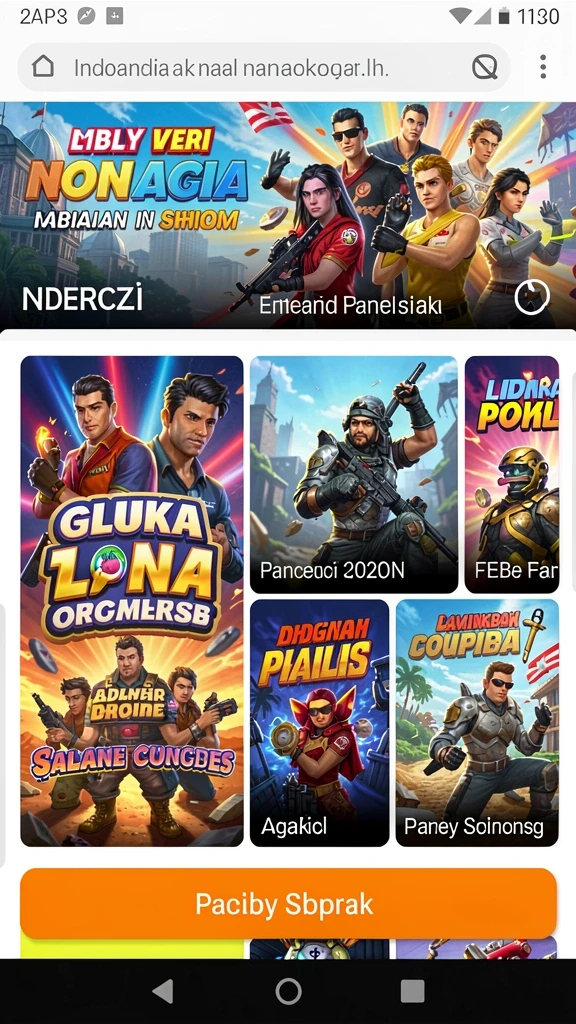This screenshot has width=576, height=1024.
Task: Open the NONAGIA top banner
Action: coord(288,216)
